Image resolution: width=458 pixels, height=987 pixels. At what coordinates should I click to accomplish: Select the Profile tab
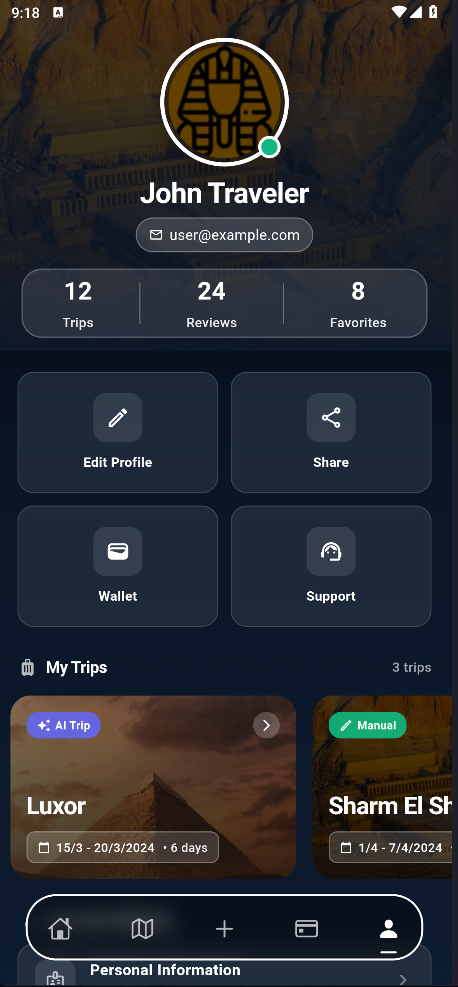click(389, 928)
